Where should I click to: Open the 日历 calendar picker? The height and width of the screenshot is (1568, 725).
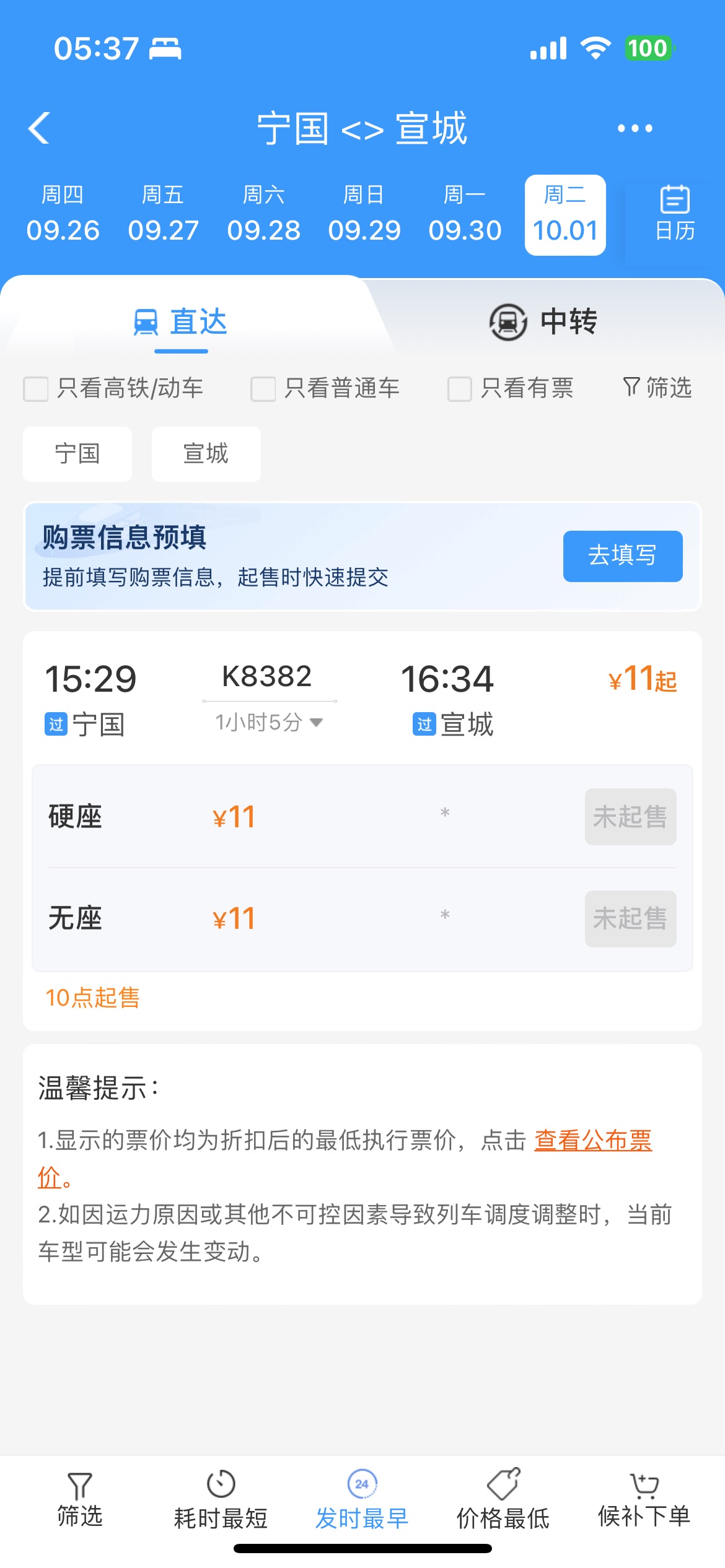coord(675,214)
